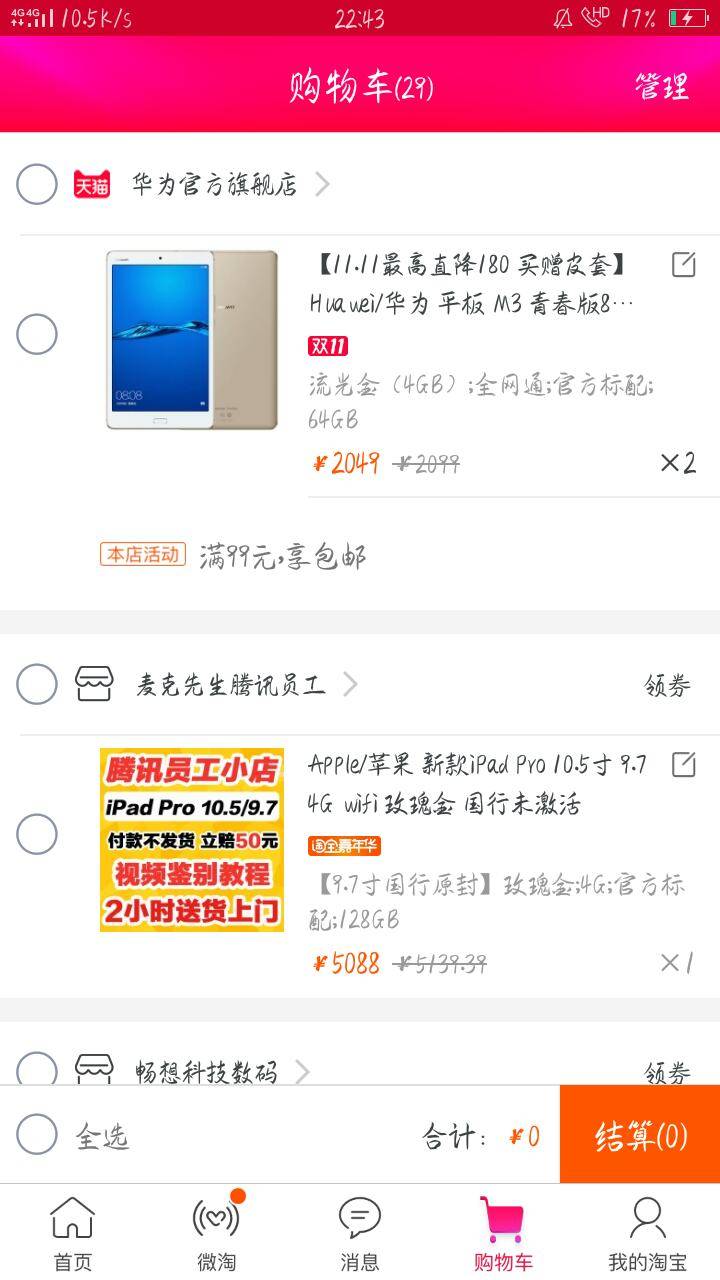Tap 领券 for 畅想科技数码 shop
Viewport: 720px width, 1280px height.
pyautogui.click(x=667, y=1072)
